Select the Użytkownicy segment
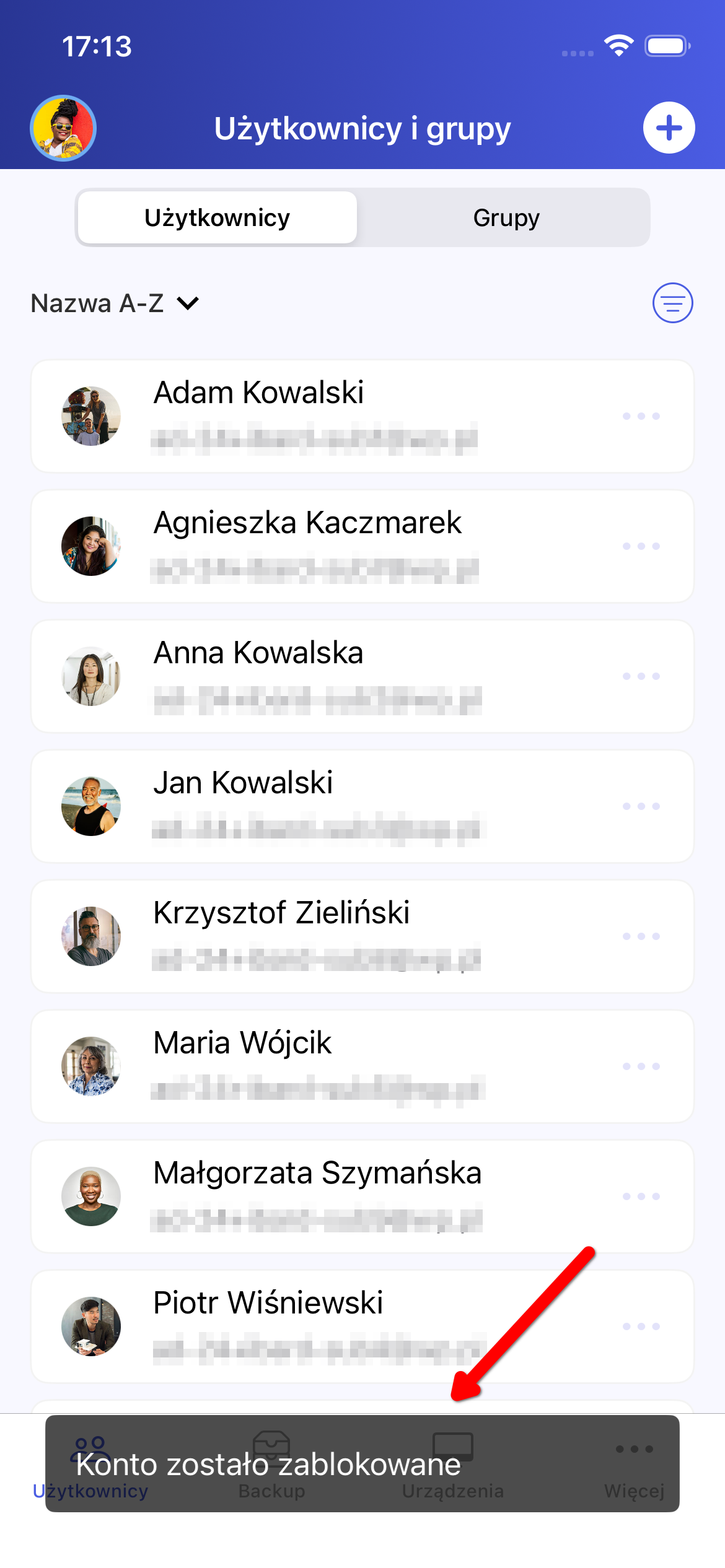The width and height of the screenshot is (725, 1568). click(217, 218)
